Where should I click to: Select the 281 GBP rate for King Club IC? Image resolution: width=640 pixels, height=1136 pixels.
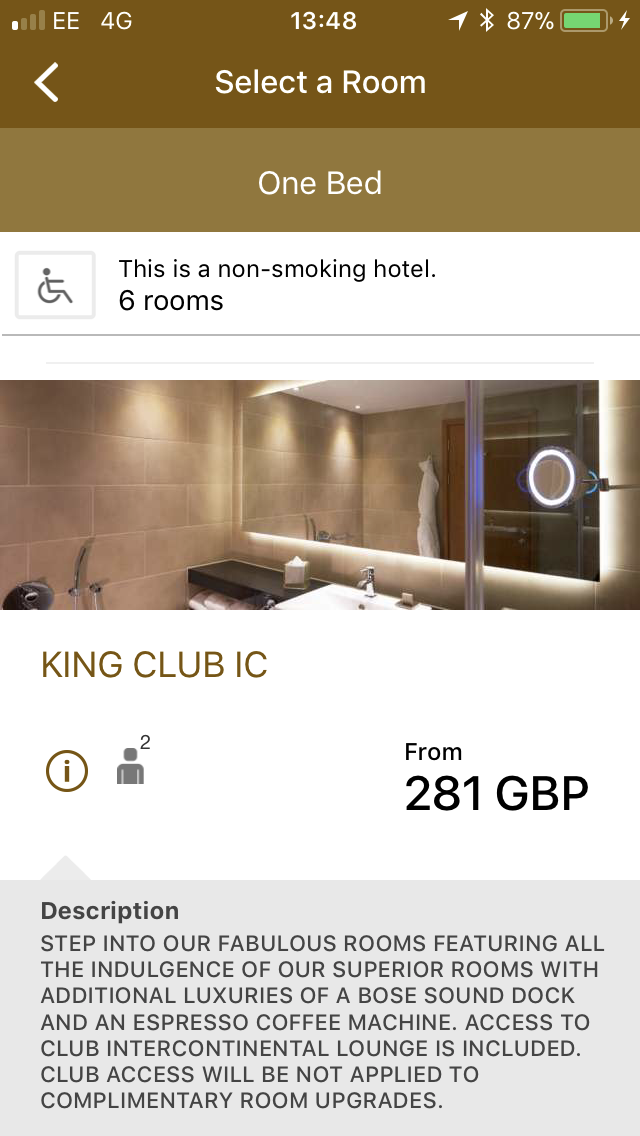496,780
